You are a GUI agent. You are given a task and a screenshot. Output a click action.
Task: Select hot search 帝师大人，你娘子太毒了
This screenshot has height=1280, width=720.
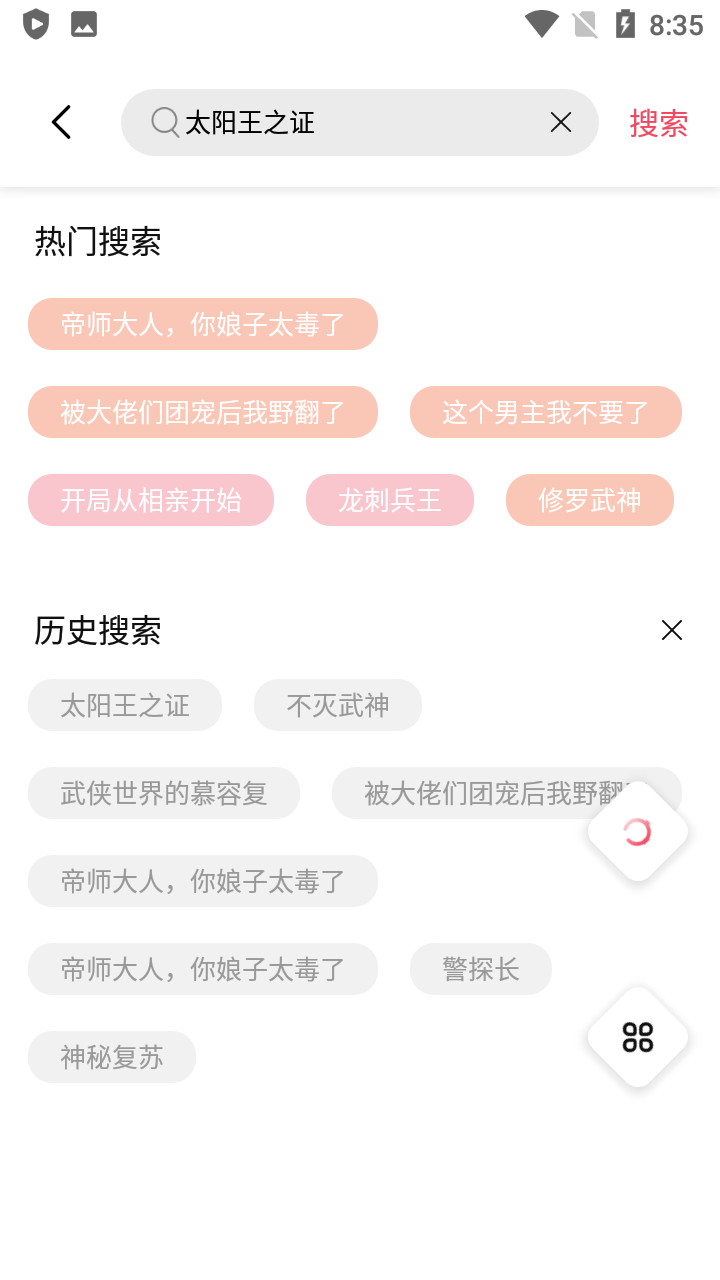tap(202, 324)
